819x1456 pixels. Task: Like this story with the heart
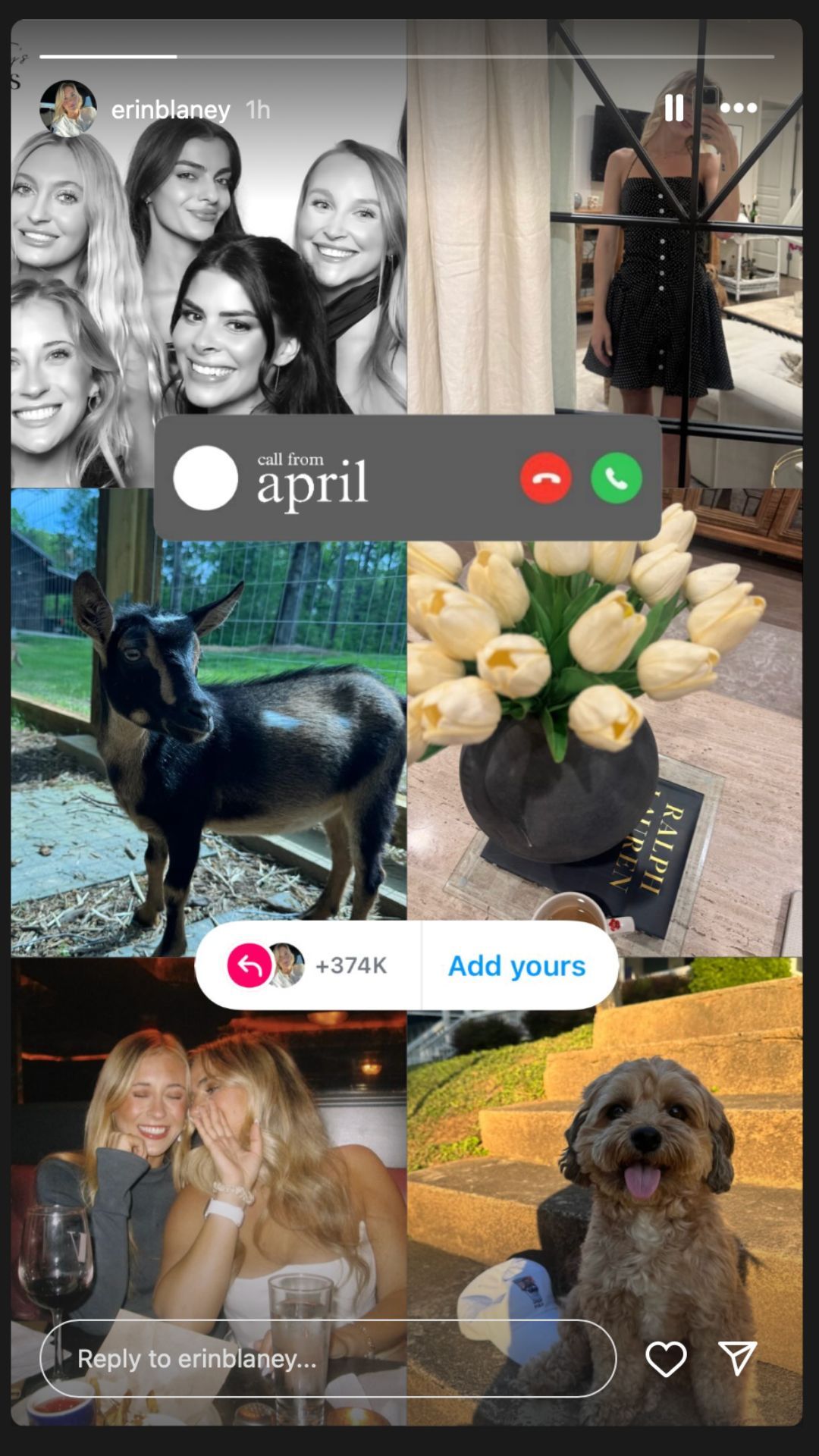point(665,1358)
